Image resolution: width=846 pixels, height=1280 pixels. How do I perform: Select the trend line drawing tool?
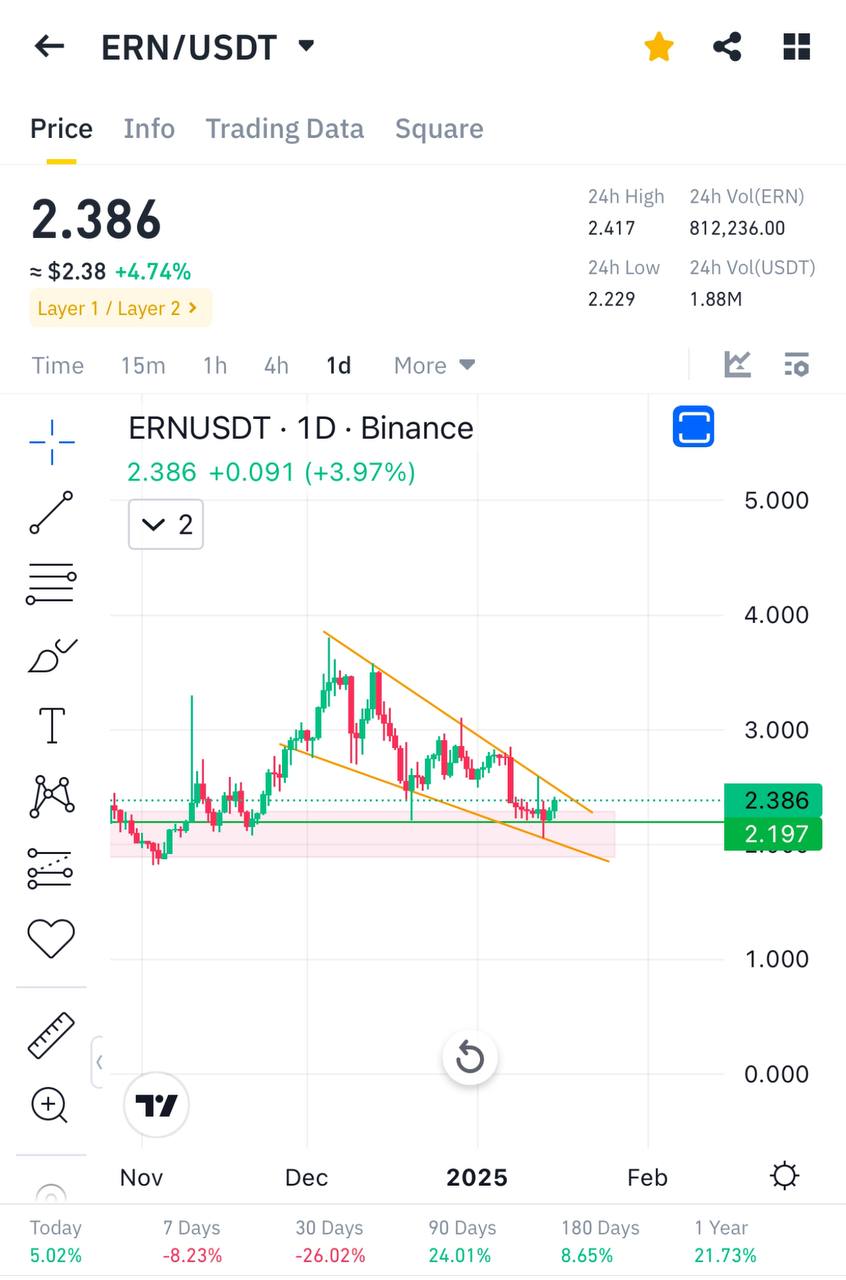tap(51, 512)
